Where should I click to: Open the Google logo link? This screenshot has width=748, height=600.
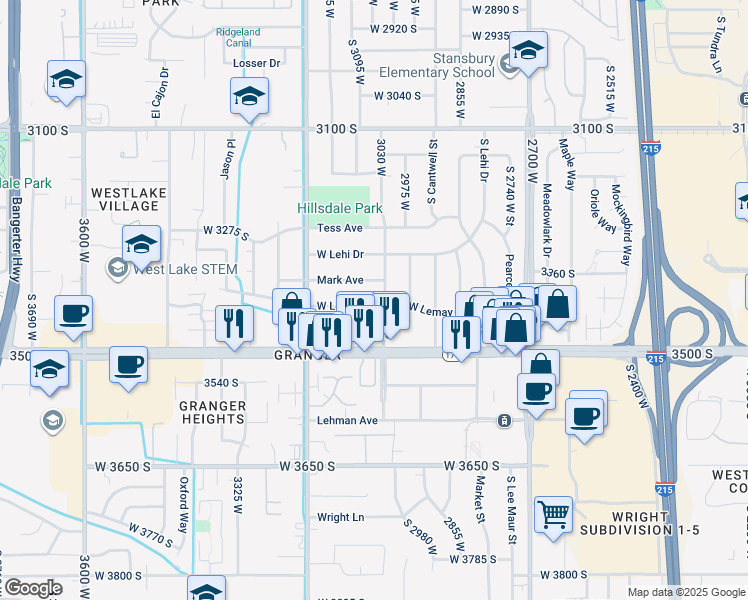tap(32, 588)
